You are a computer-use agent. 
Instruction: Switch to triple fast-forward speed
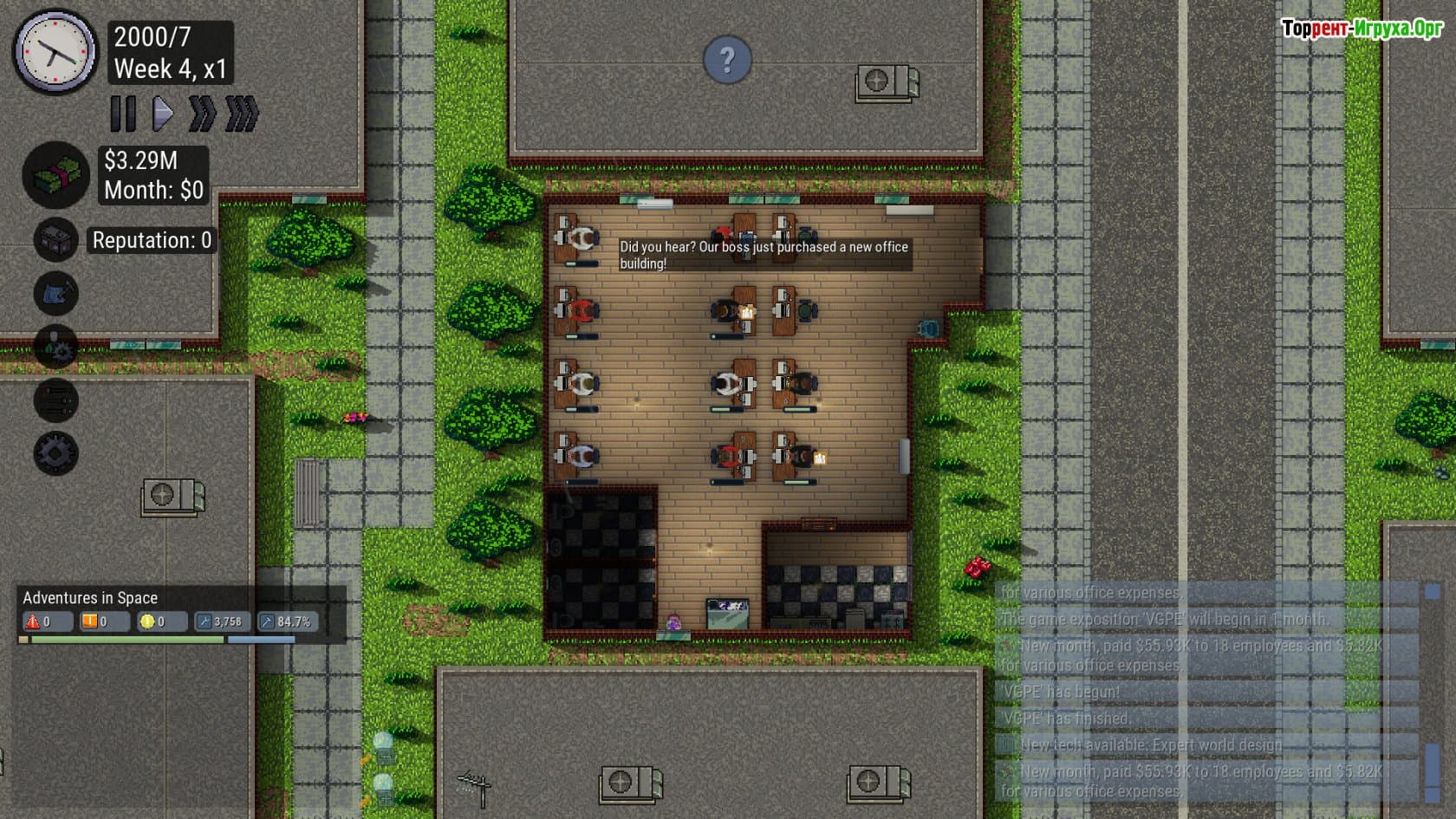click(x=242, y=114)
